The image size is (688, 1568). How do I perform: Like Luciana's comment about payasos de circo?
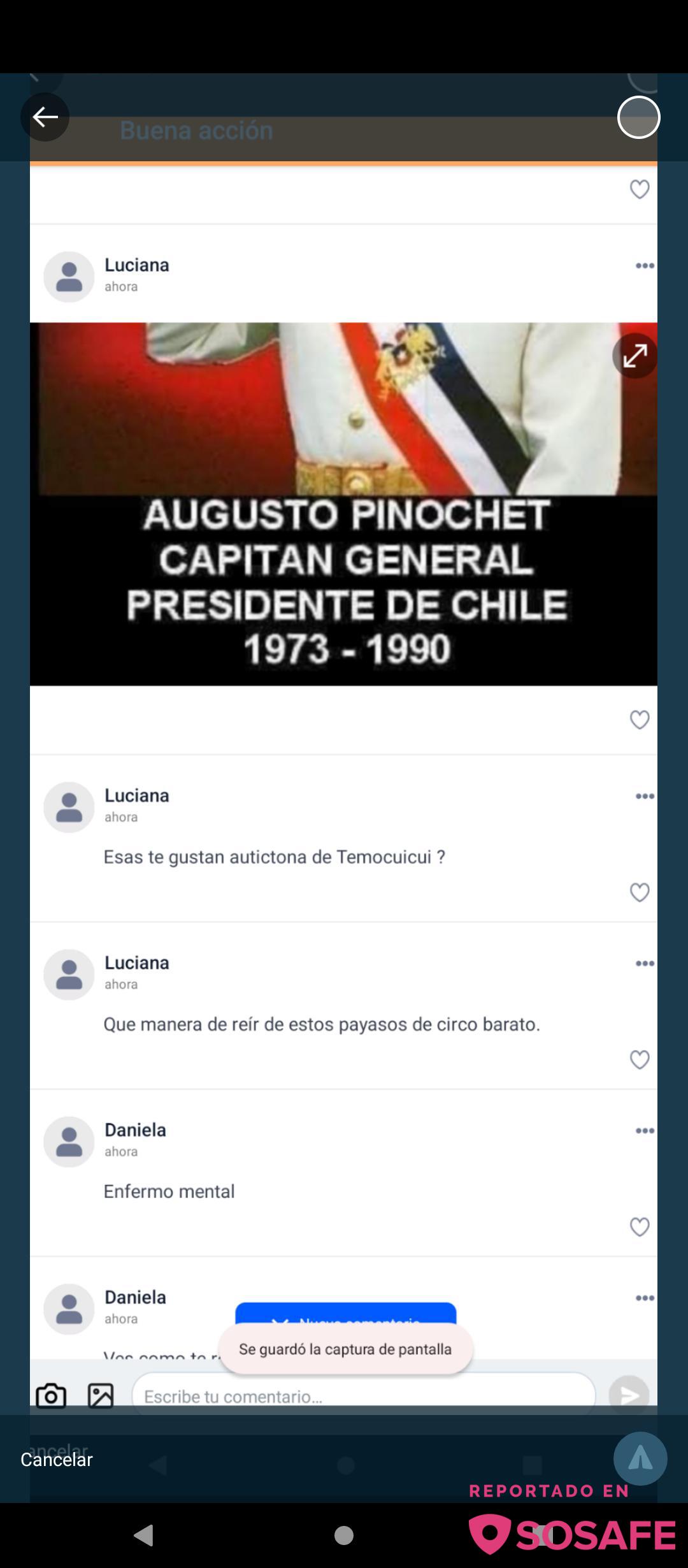(640, 1059)
